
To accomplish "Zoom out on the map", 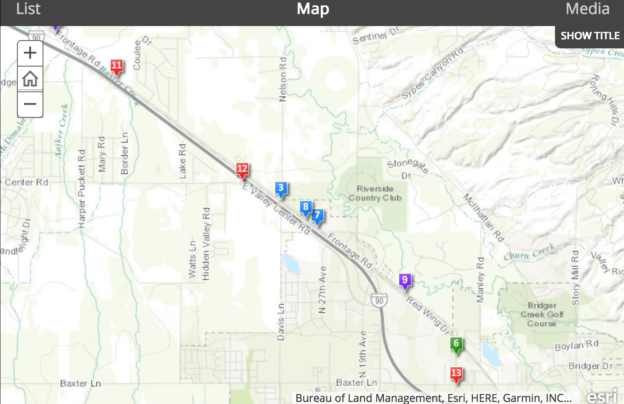I will 30,103.
